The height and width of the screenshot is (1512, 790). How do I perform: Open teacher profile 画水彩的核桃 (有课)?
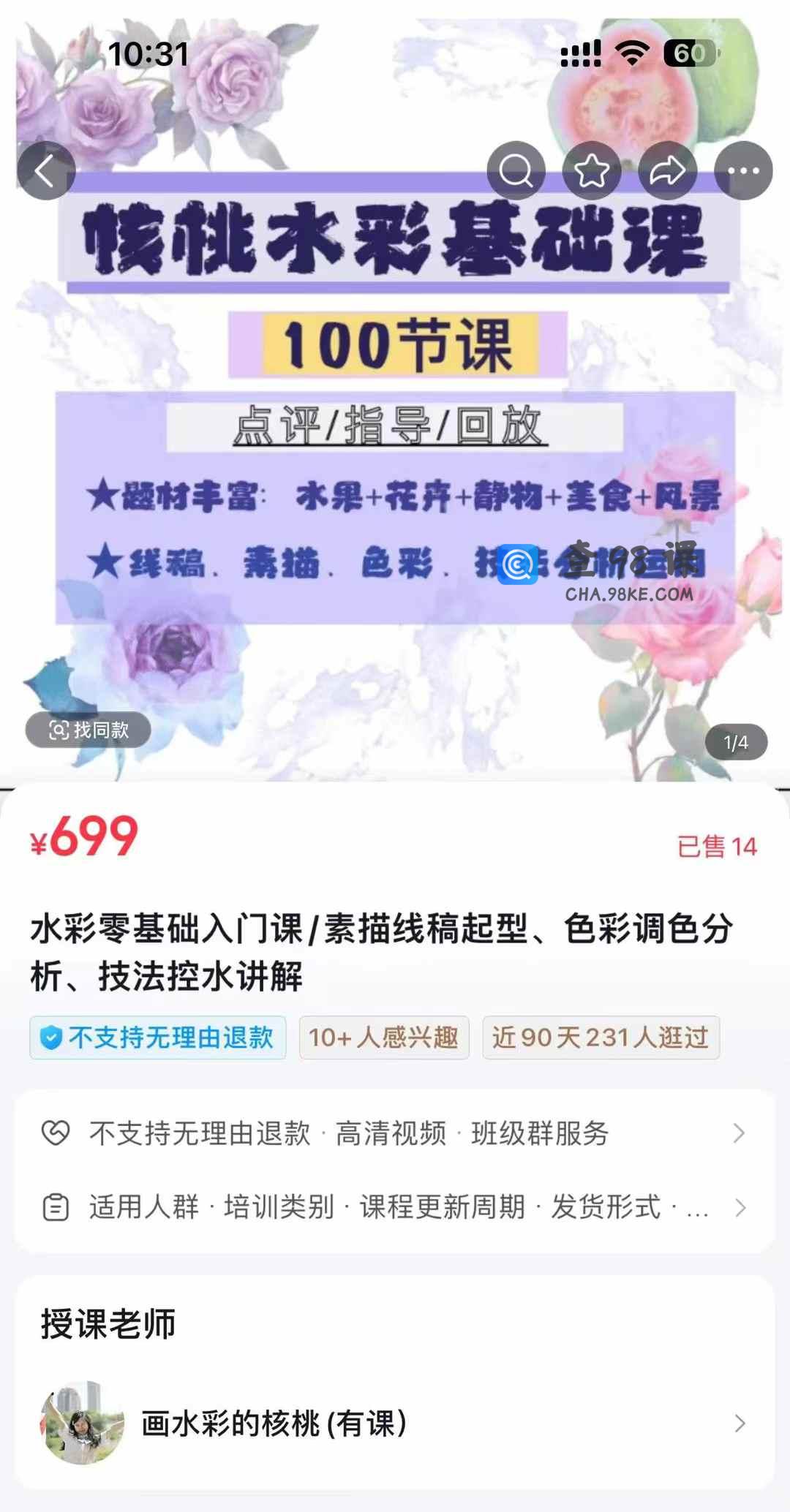pyautogui.click(x=395, y=1423)
